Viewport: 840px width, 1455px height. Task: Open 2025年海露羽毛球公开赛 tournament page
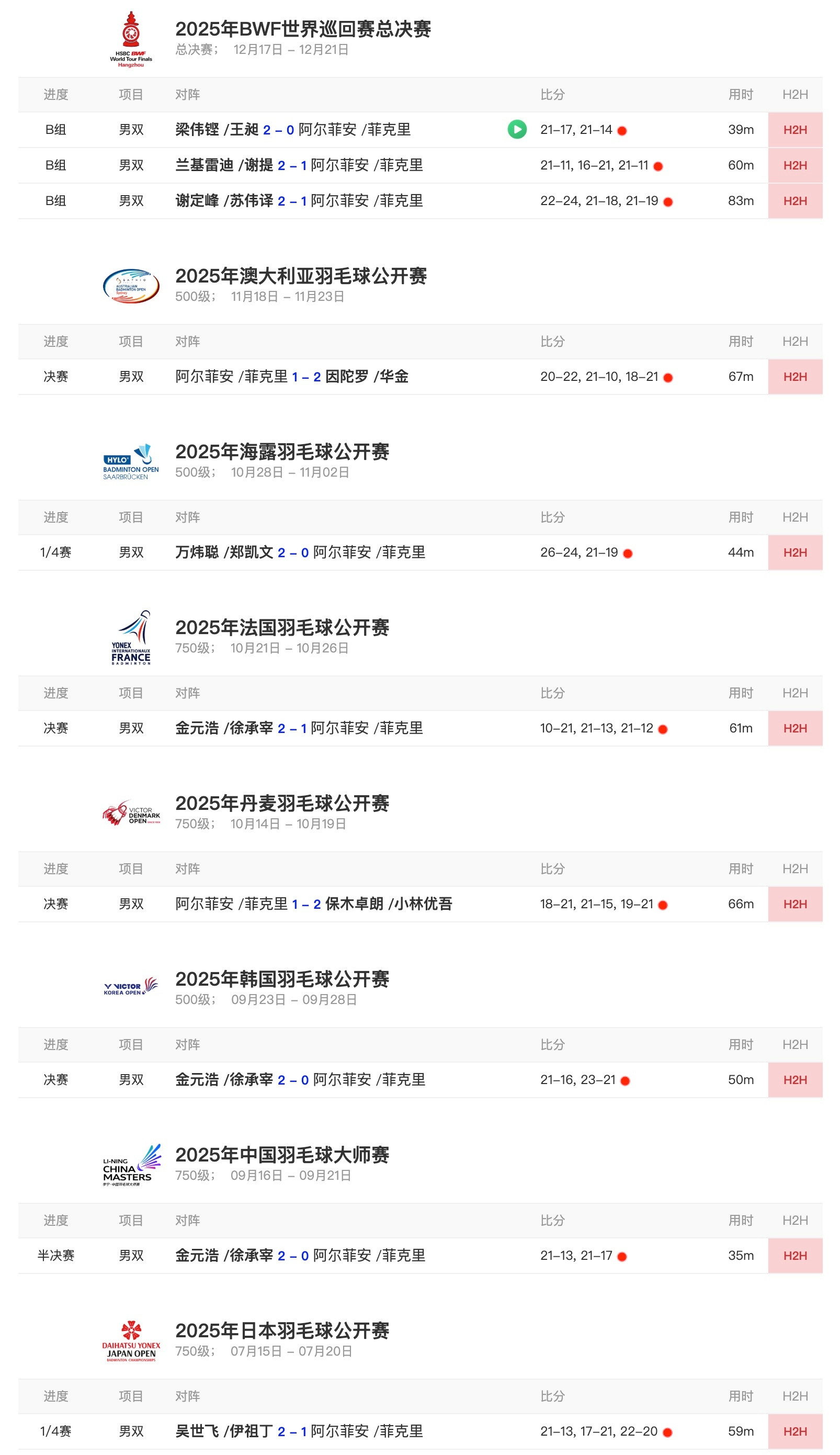282,452
